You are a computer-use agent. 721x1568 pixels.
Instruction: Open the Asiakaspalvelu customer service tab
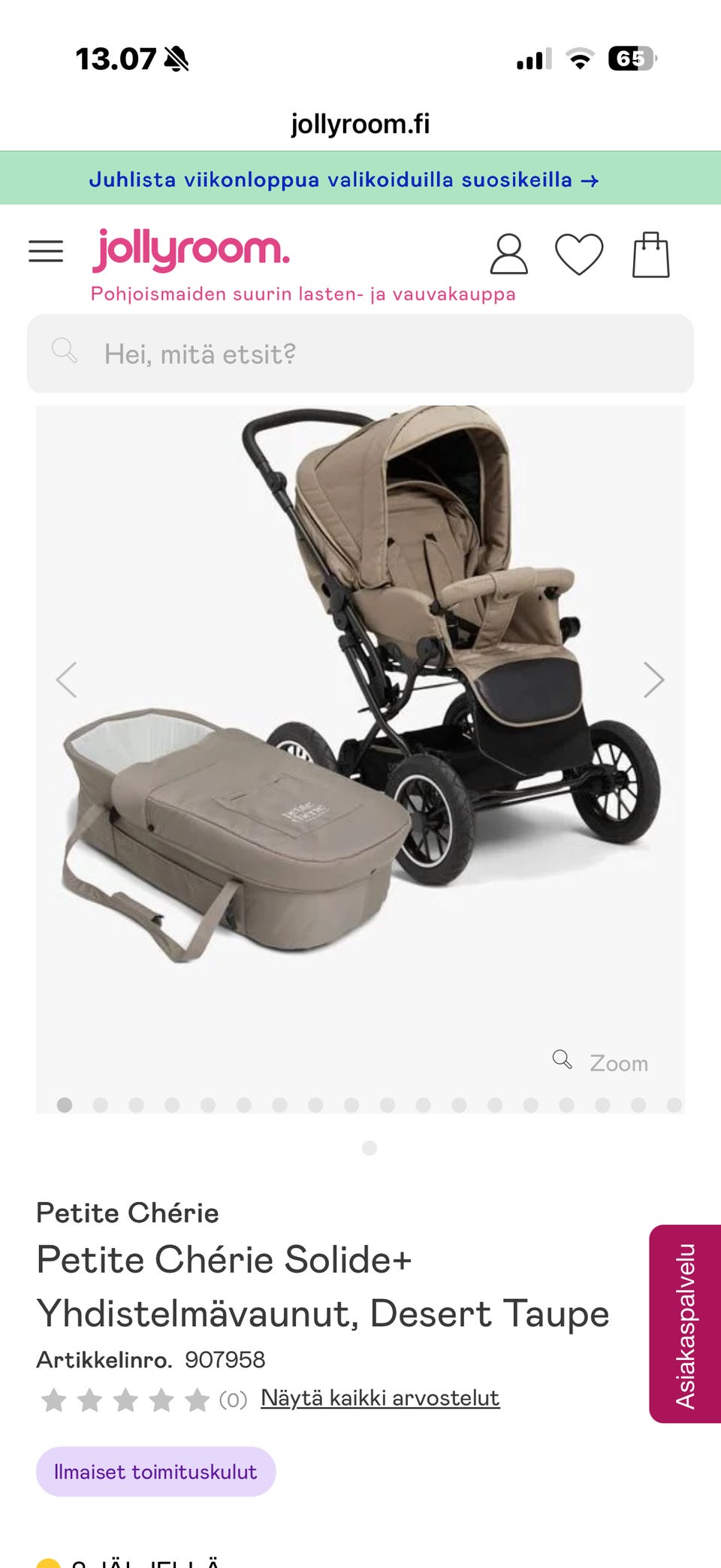685,1324
